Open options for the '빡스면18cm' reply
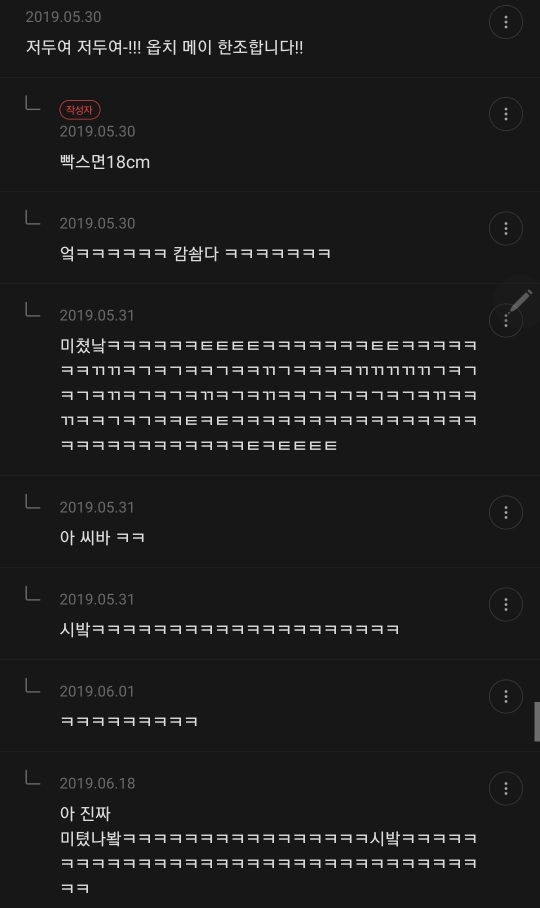 point(506,114)
